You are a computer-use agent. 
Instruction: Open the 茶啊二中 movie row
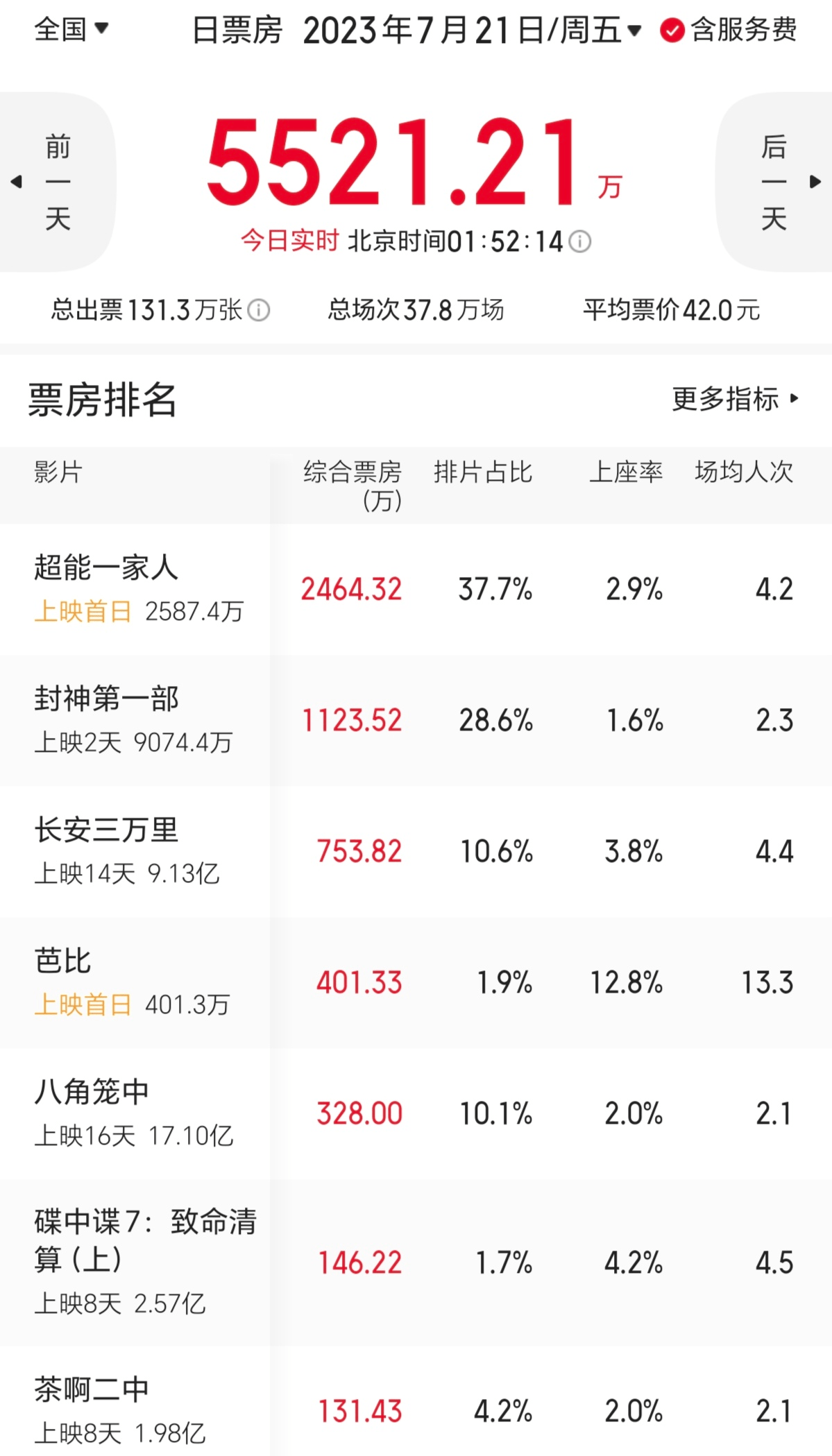pyautogui.click(x=416, y=1401)
